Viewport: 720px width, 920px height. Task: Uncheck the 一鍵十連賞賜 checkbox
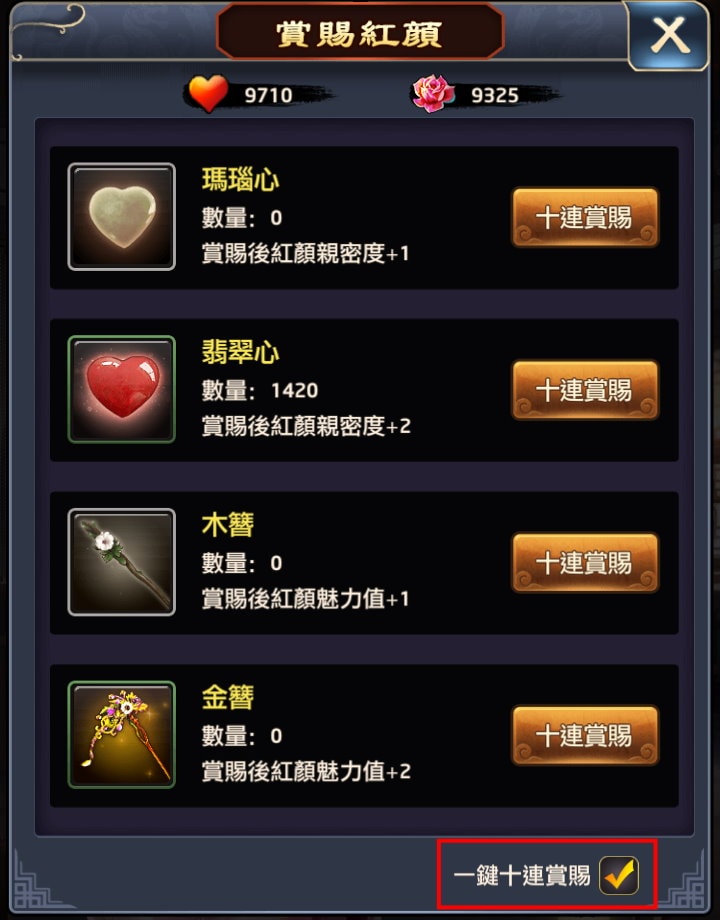tap(619, 876)
